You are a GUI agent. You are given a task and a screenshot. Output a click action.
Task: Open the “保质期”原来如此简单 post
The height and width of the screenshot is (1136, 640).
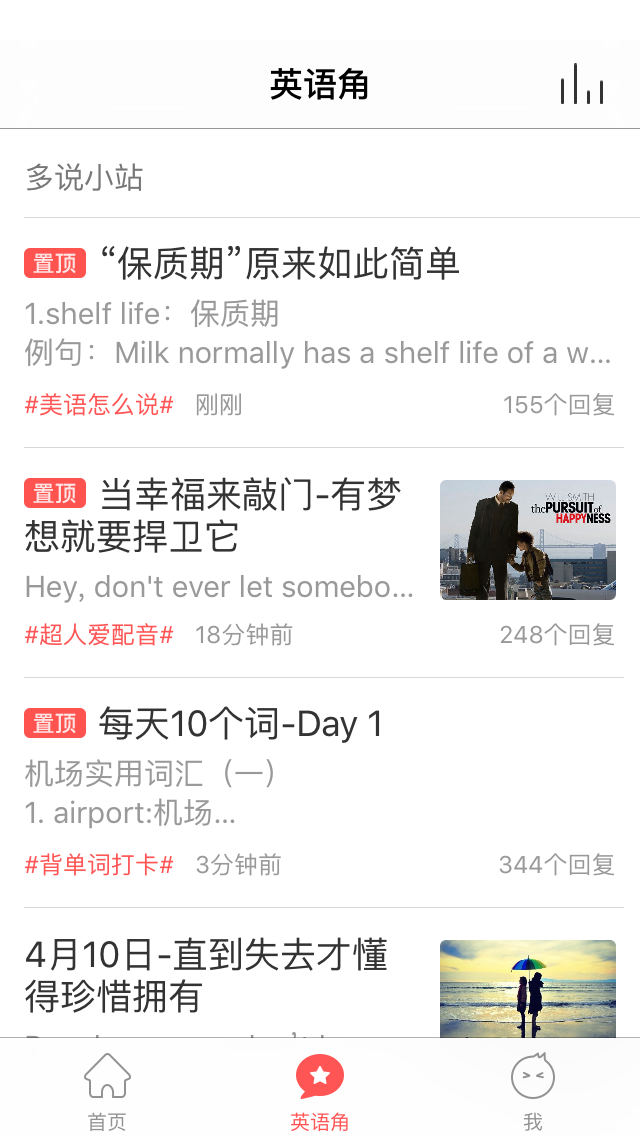point(279,264)
